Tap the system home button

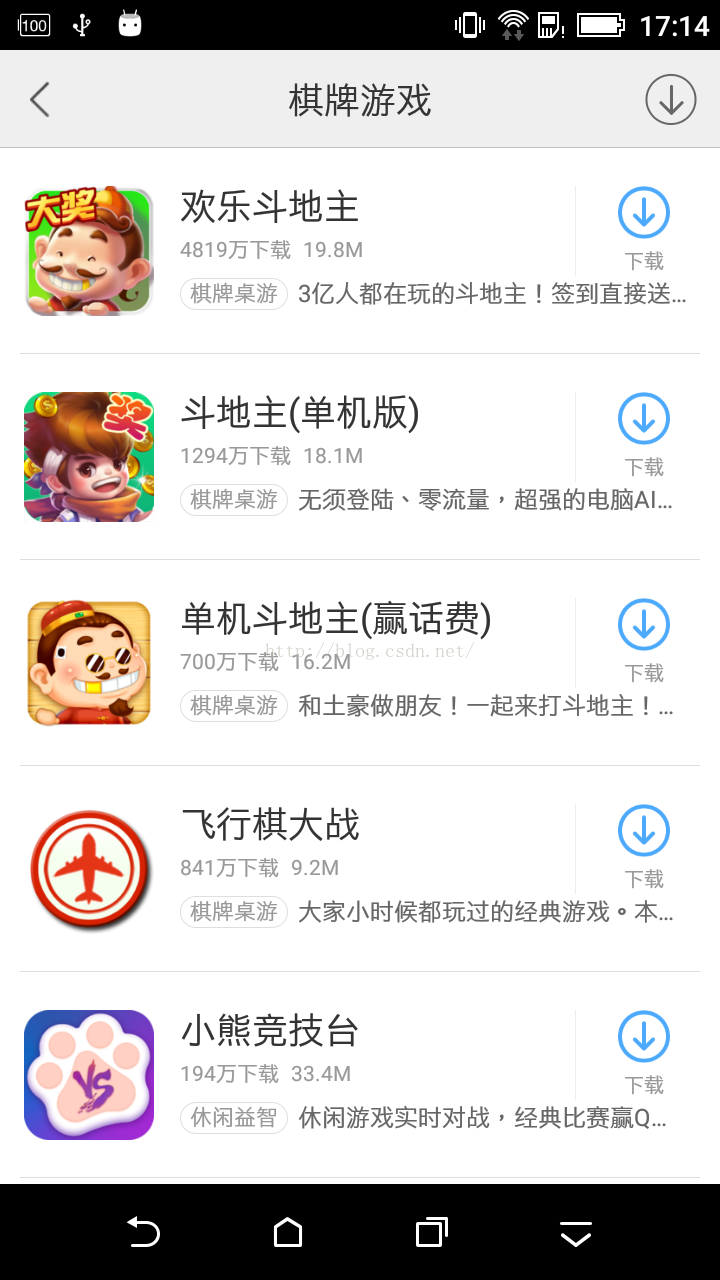[288, 1232]
